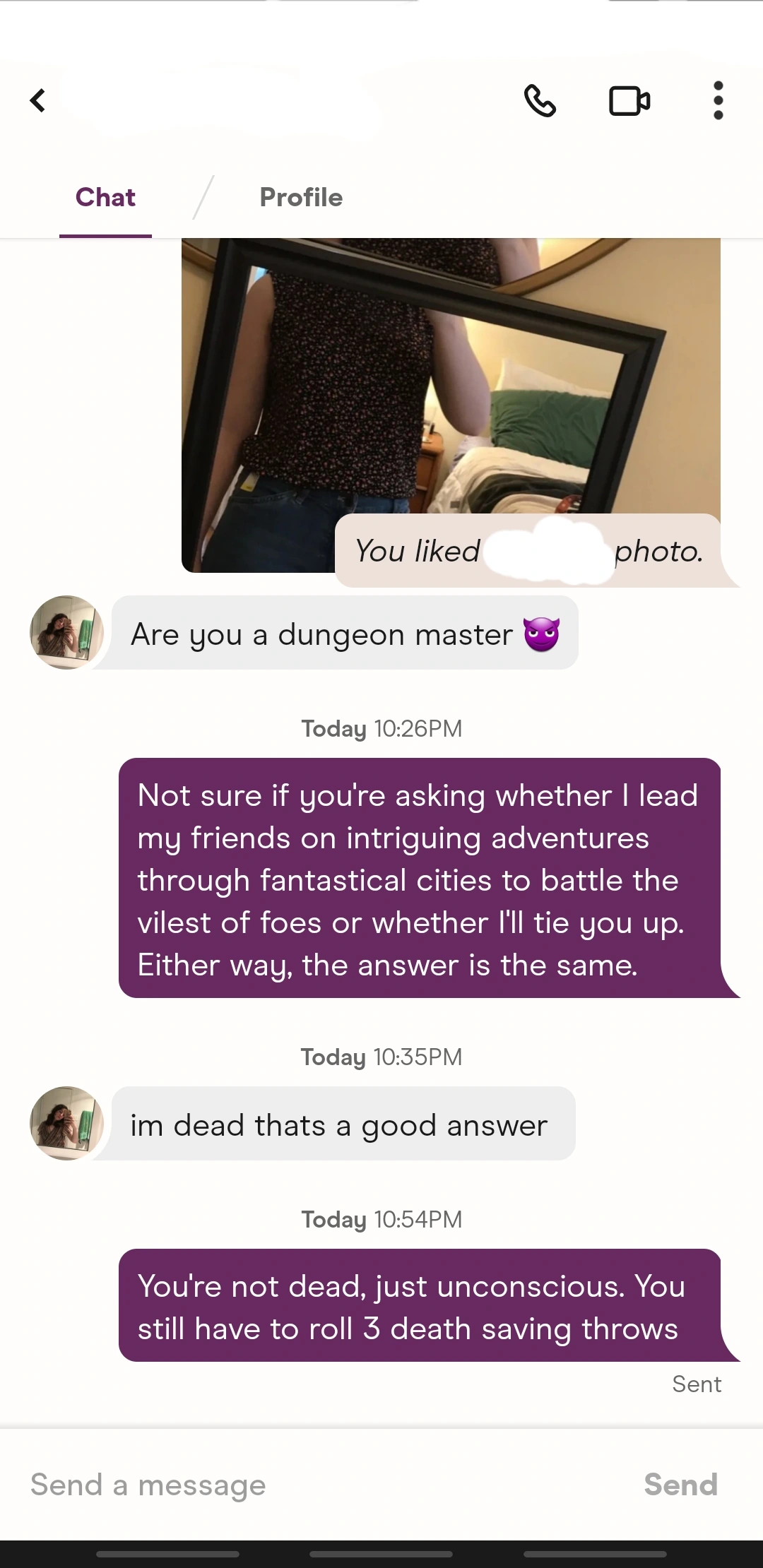763x1568 pixels.
Task: Start a voice call
Action: [540, 100]
